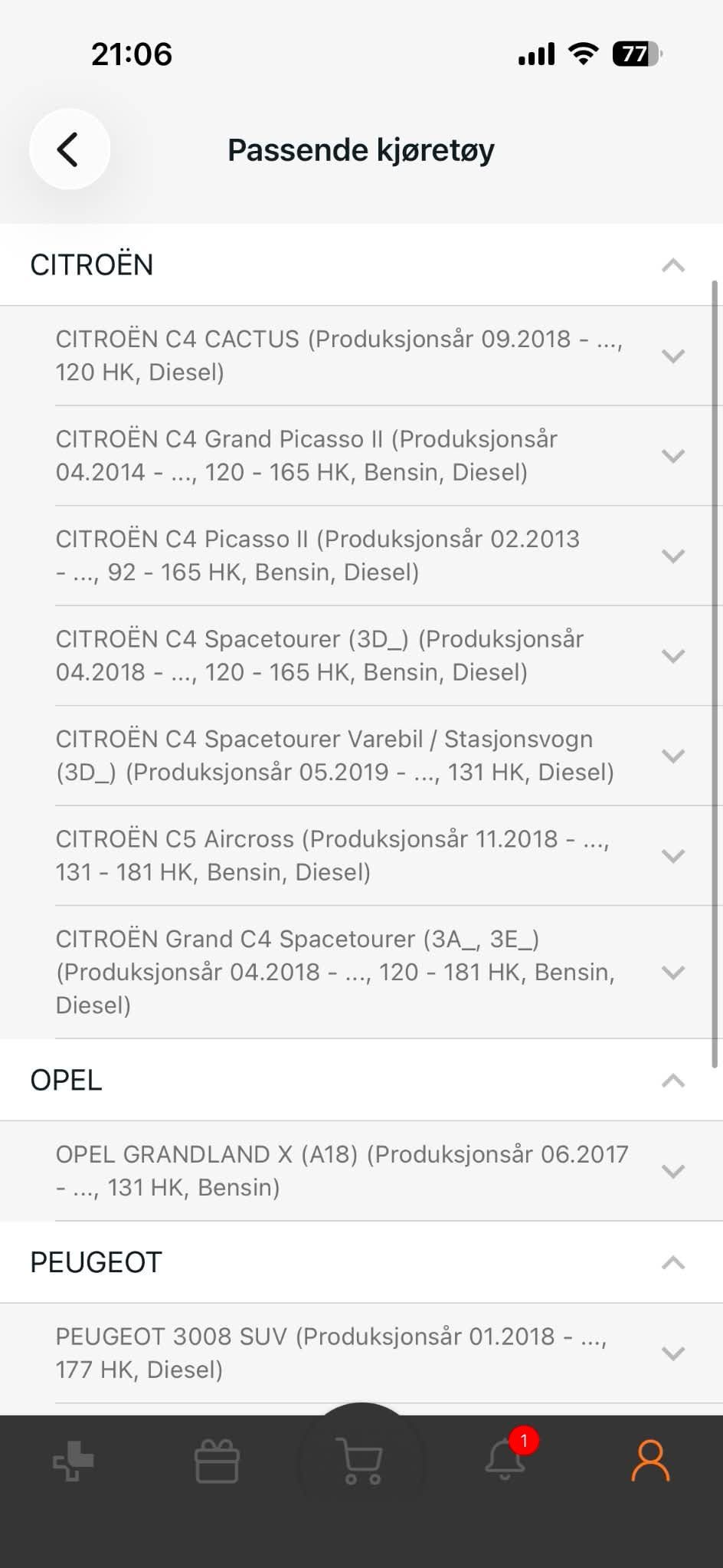Open the parts catalog tab

(x=74, y=1461)
